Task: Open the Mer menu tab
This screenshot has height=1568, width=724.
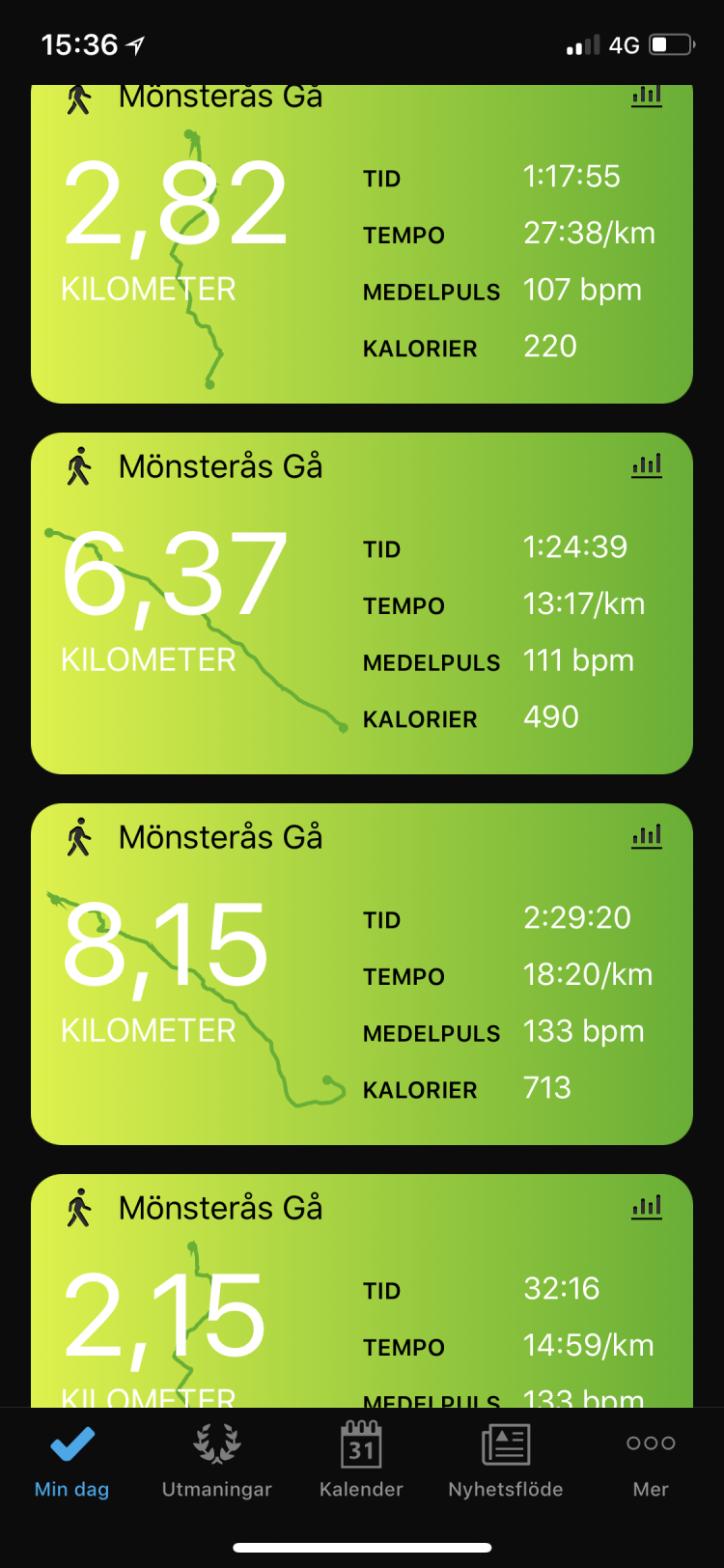Action: tap(650, 1462)
